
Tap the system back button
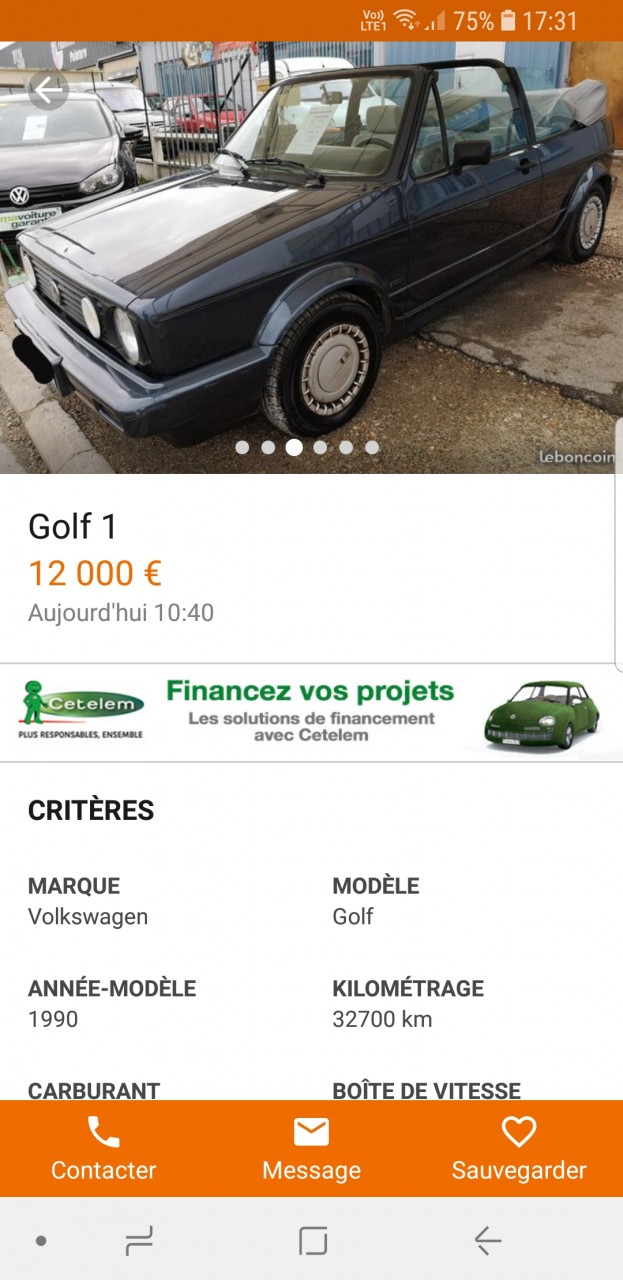tap(487, 1241)
